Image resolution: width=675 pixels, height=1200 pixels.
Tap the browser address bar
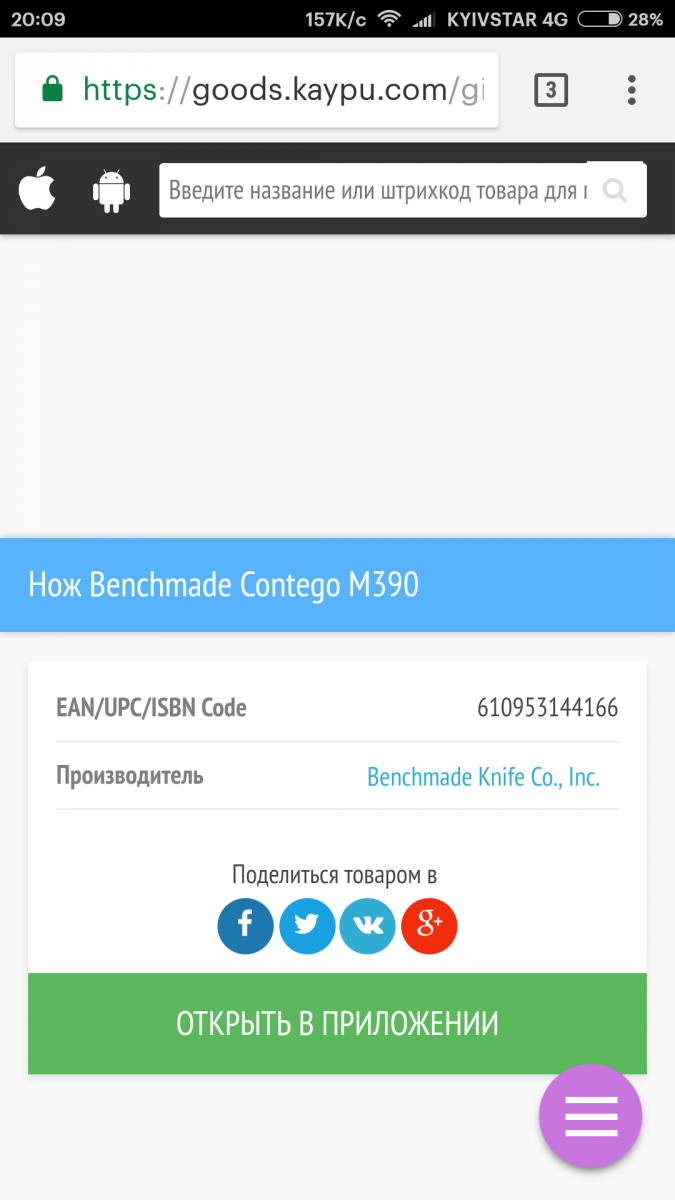click(257, 91)
